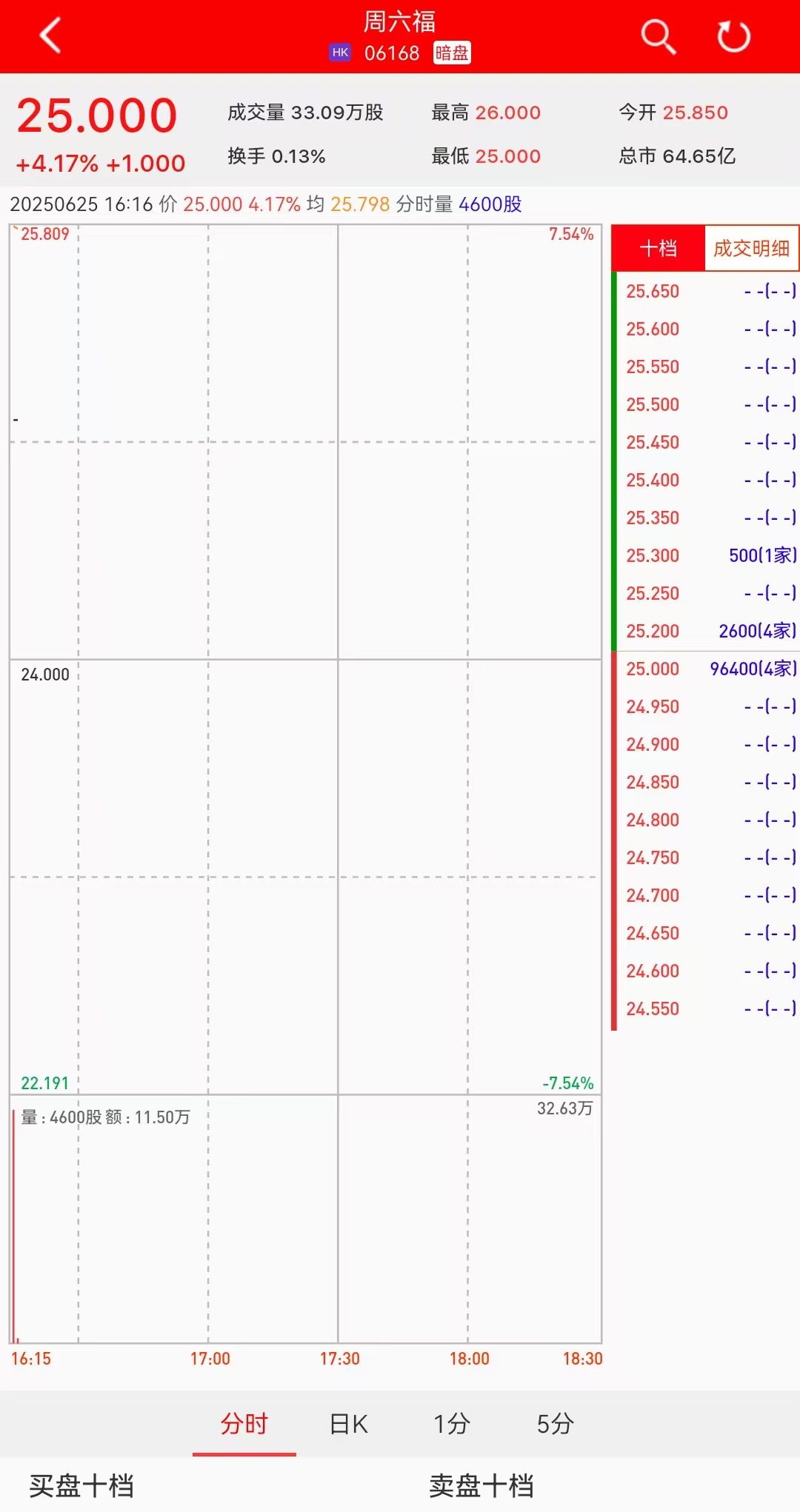
Task: Select the 分时 chart tab
Action: (244, 1423)
